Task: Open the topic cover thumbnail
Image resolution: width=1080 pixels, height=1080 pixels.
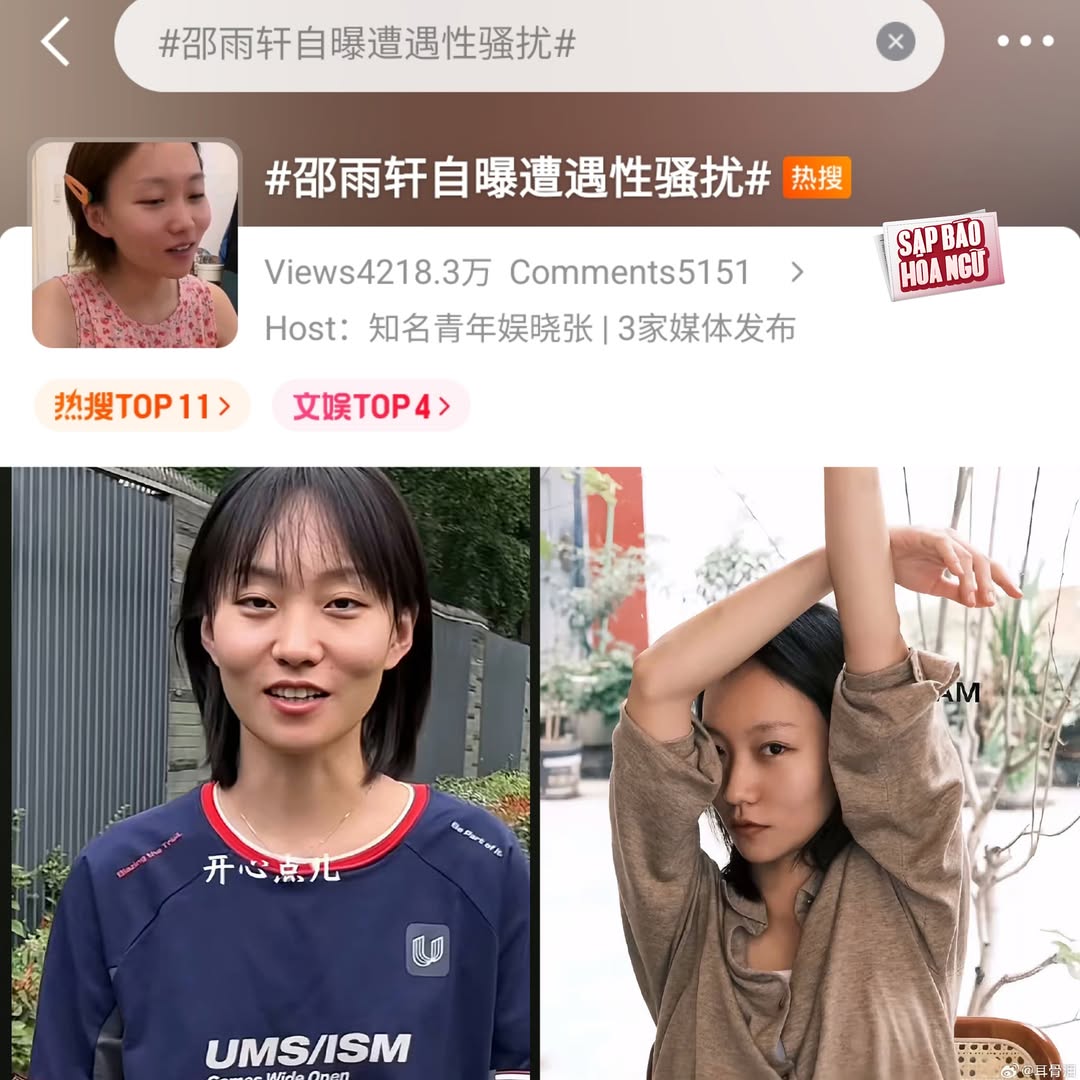Action: (135, 243)
